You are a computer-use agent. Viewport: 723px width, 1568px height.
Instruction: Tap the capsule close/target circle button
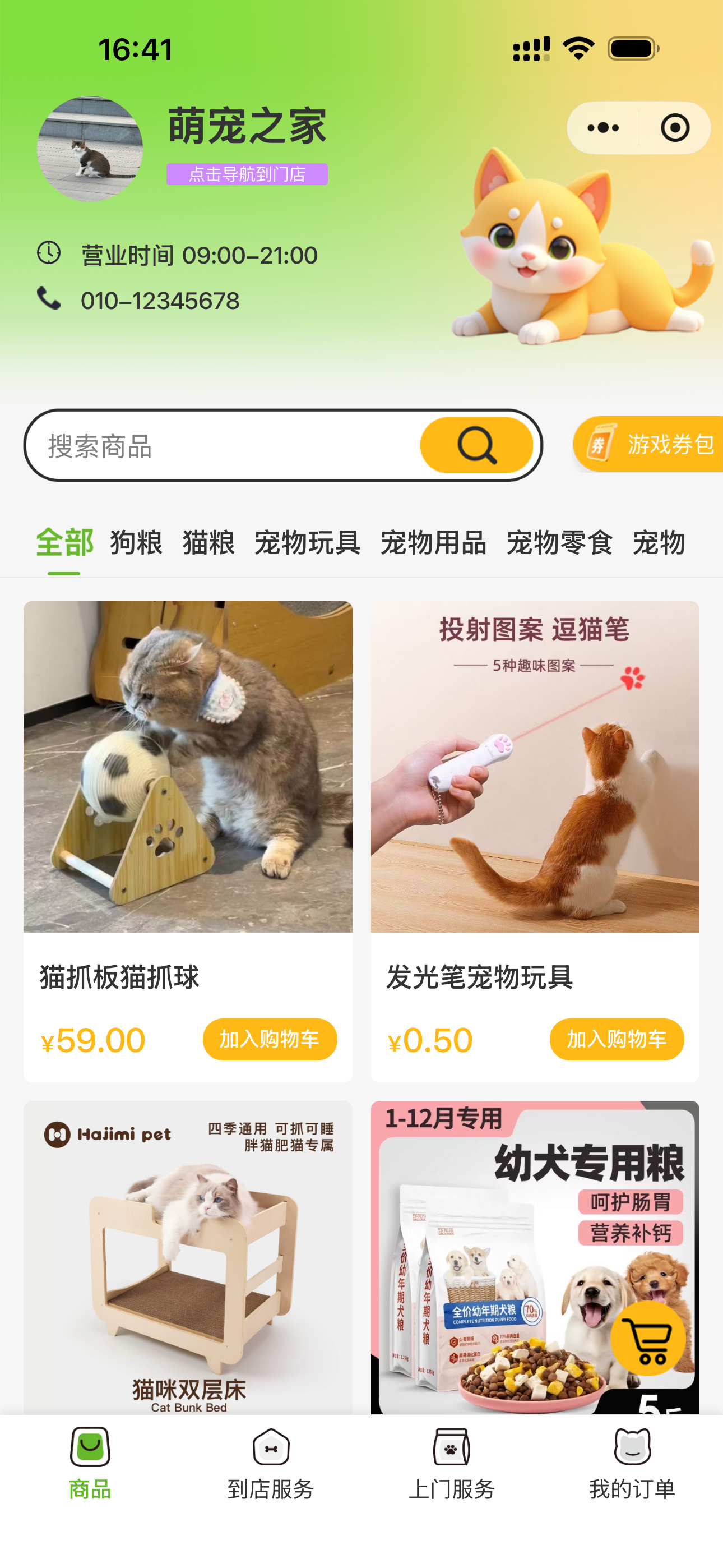click(x=674, y=127)
